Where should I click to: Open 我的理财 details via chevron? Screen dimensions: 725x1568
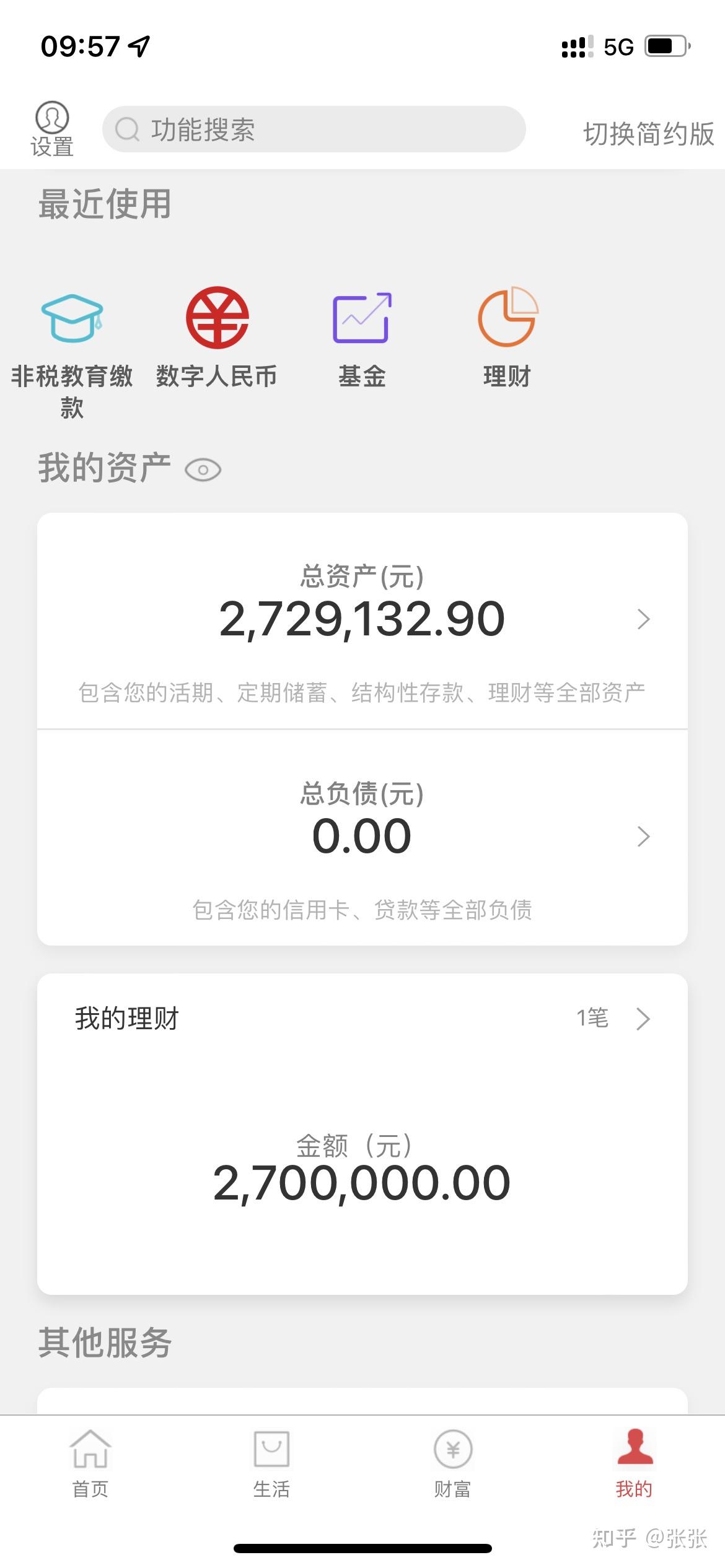coord(644,1019)
